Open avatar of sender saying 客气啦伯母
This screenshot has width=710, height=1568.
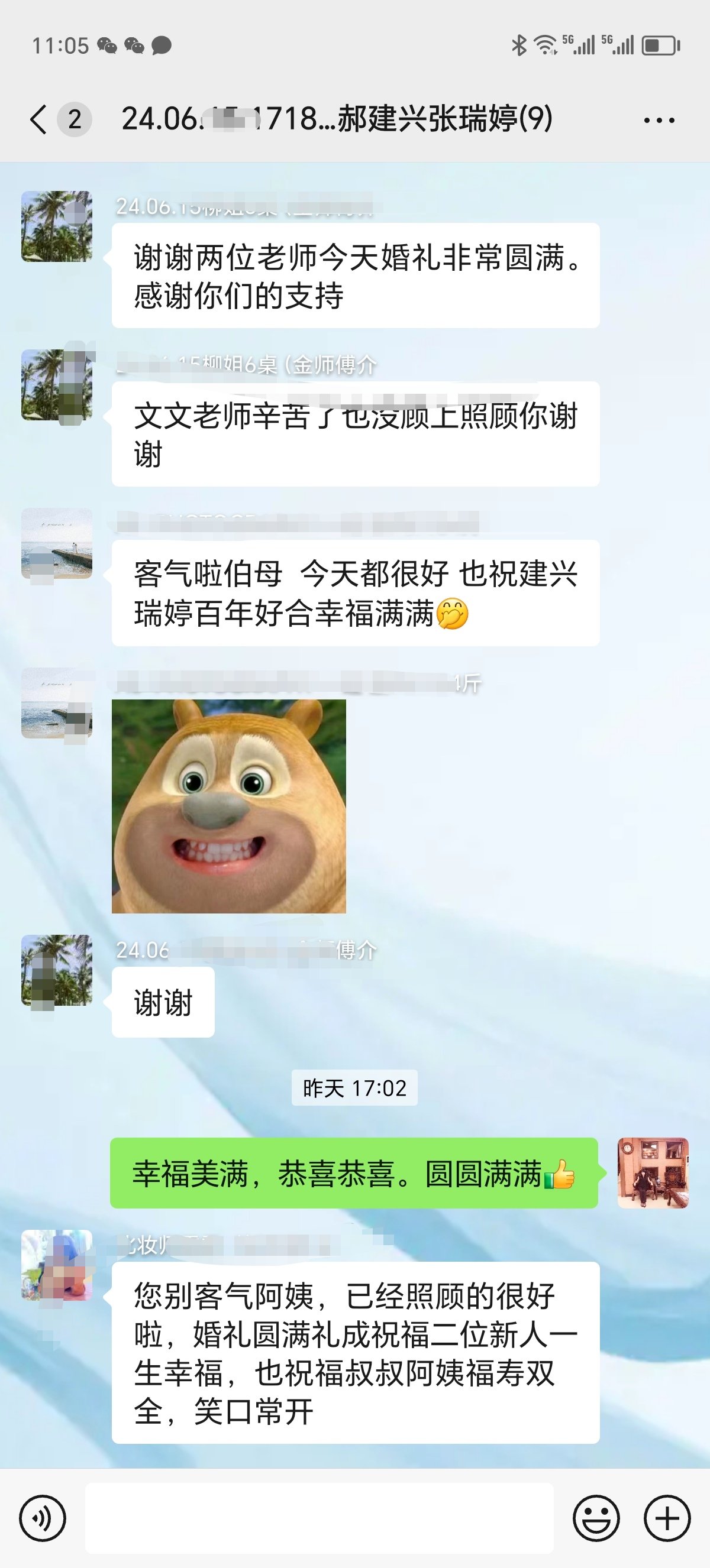click(57, 543)
